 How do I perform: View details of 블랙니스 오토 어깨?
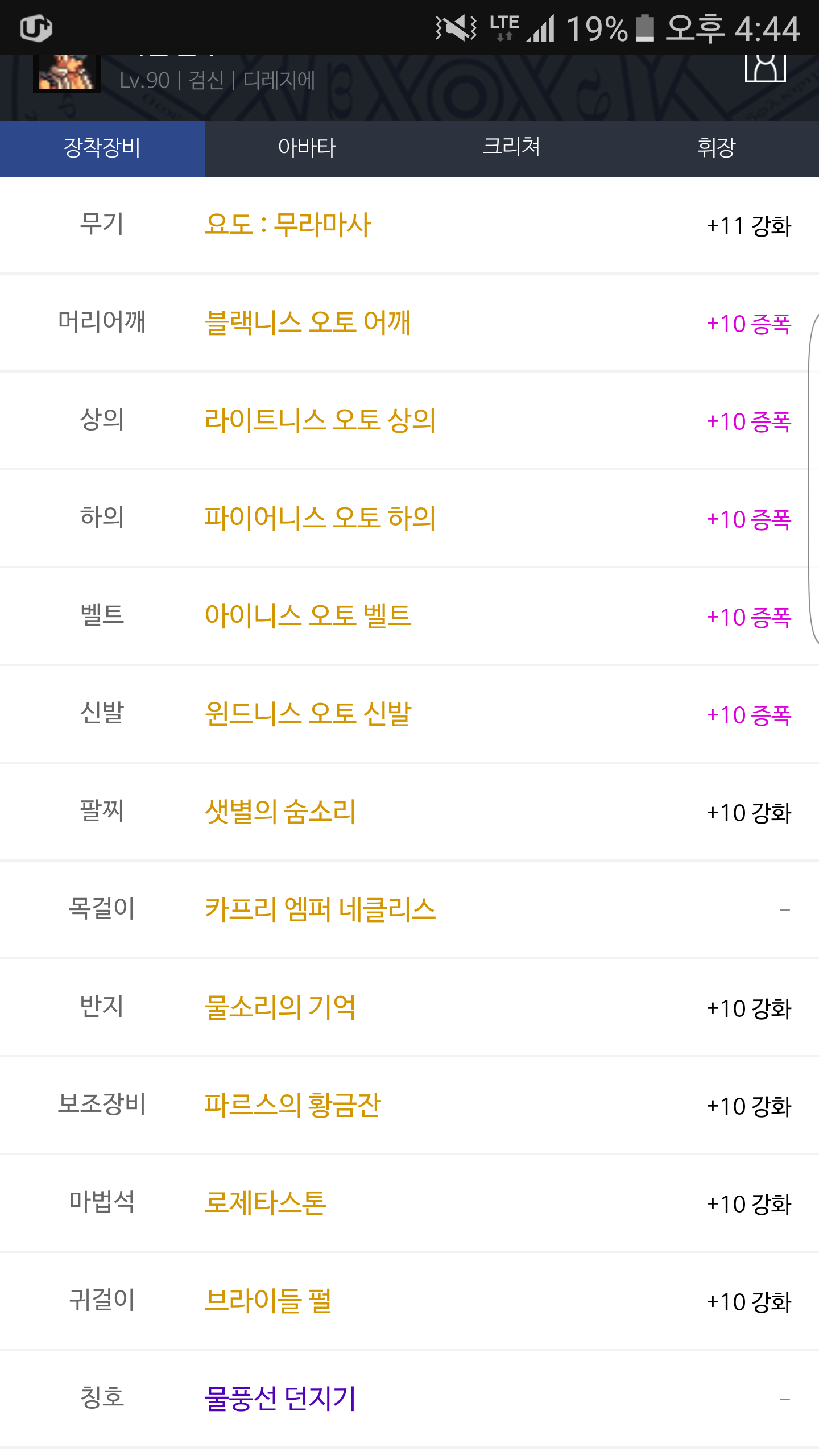(x=307, y=322)
